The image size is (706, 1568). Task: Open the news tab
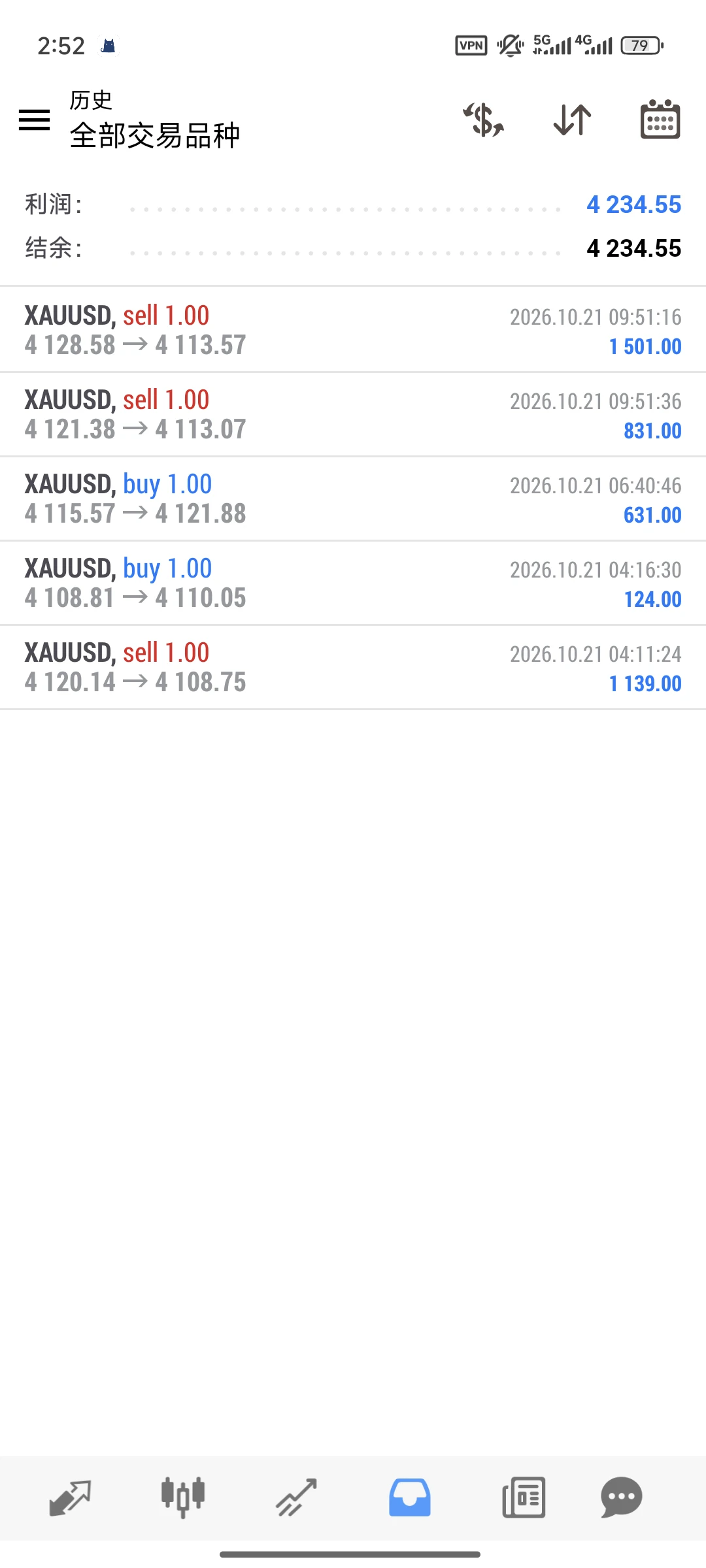coord(524,1497)
